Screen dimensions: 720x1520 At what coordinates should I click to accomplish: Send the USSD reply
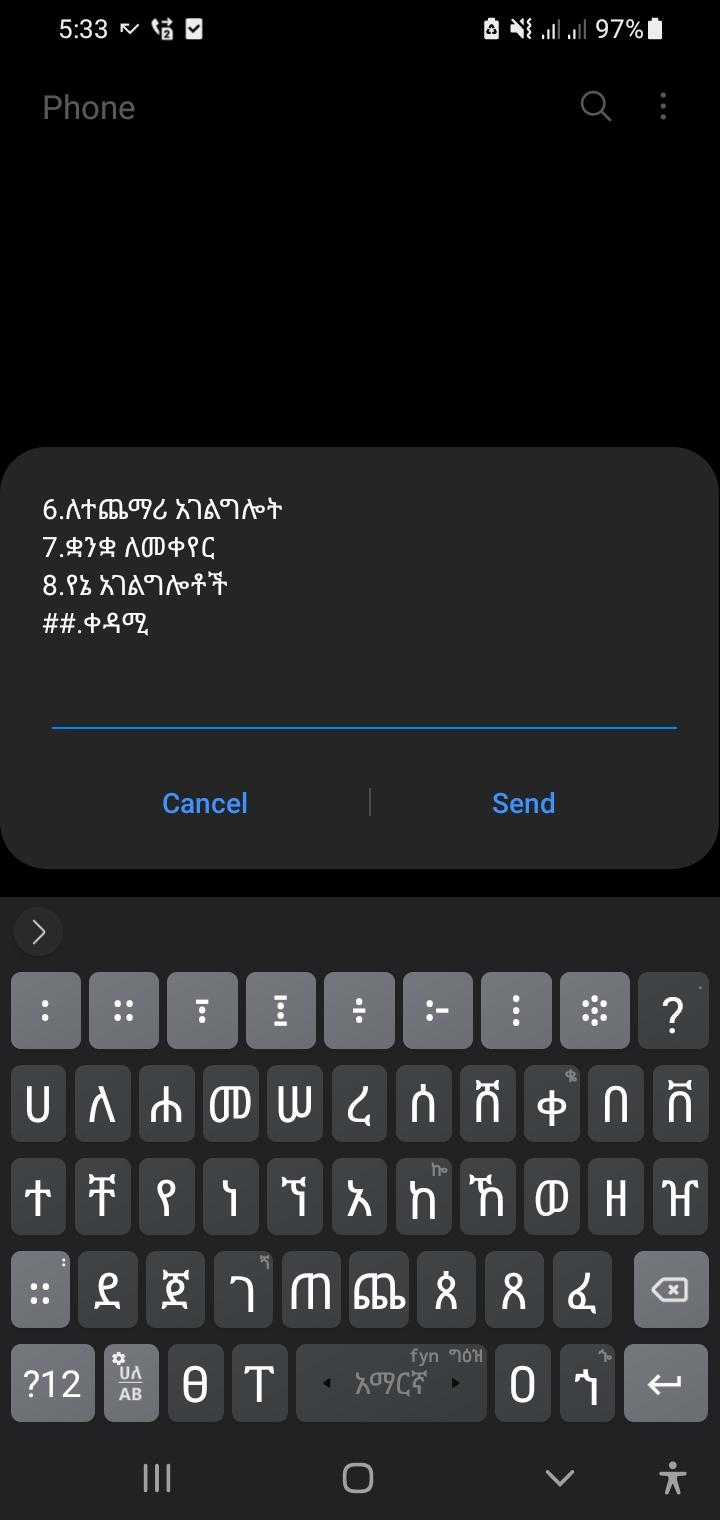[523, 803]
